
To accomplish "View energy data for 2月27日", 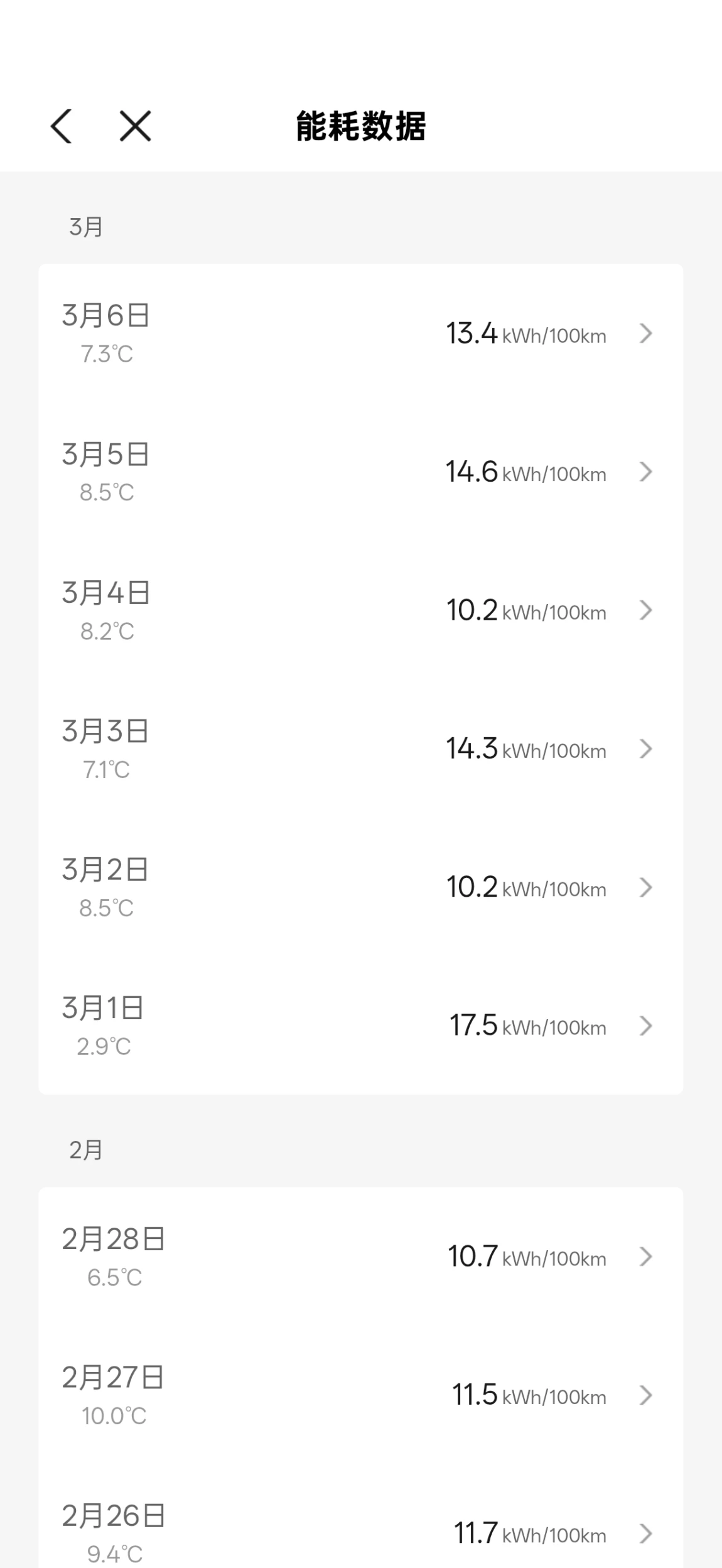I will click(360, 1395).
